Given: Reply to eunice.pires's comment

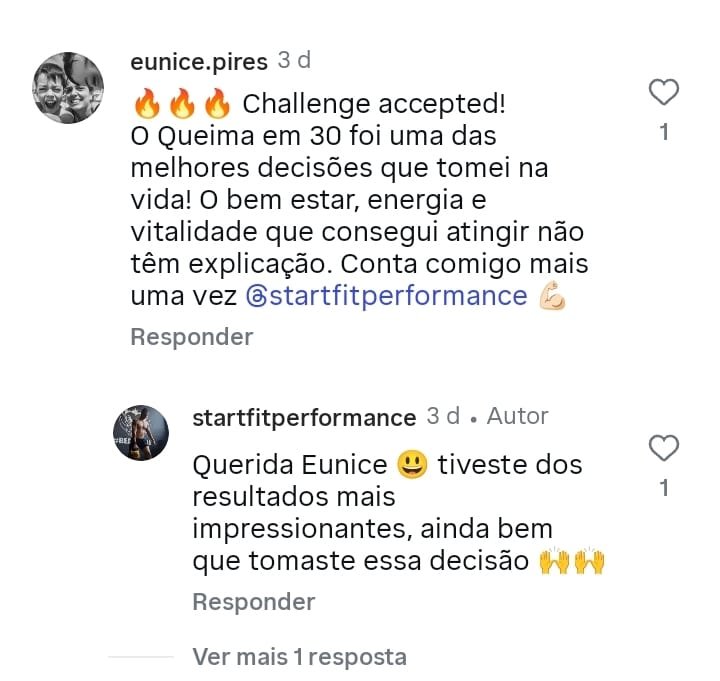Looking at the screenshot, I should [191, 337].
